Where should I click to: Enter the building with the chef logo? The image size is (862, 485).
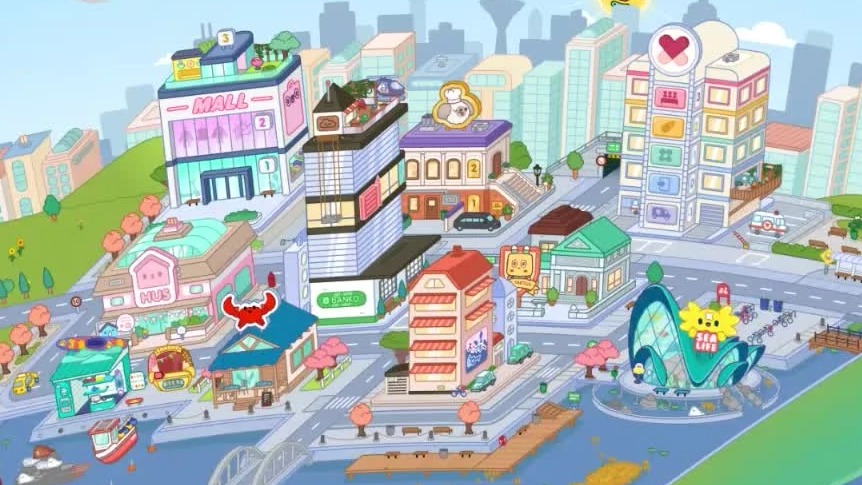pyautogui.click(x=455, y=165)
